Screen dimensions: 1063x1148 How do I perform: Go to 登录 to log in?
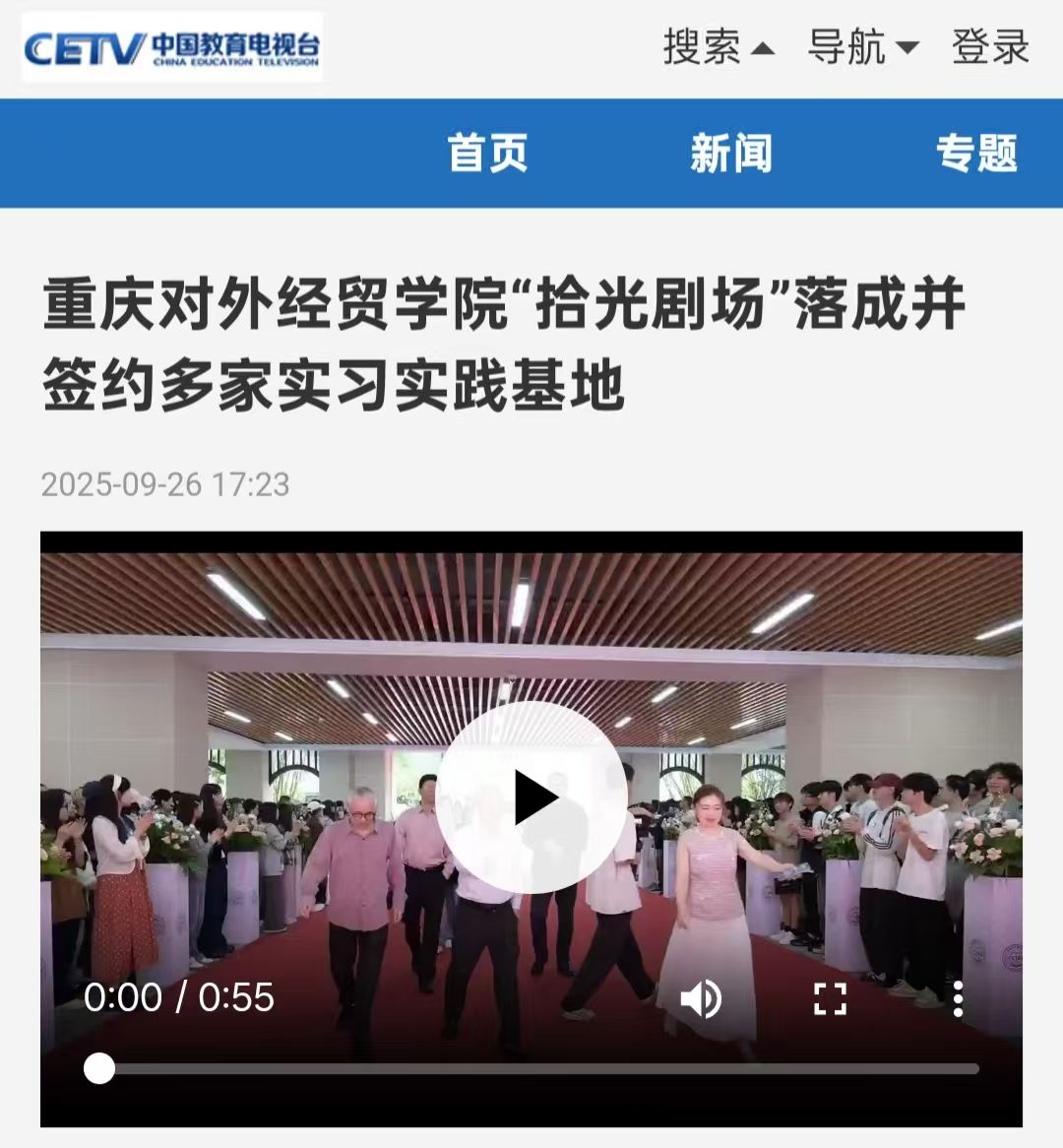click(x=989, y=47)
